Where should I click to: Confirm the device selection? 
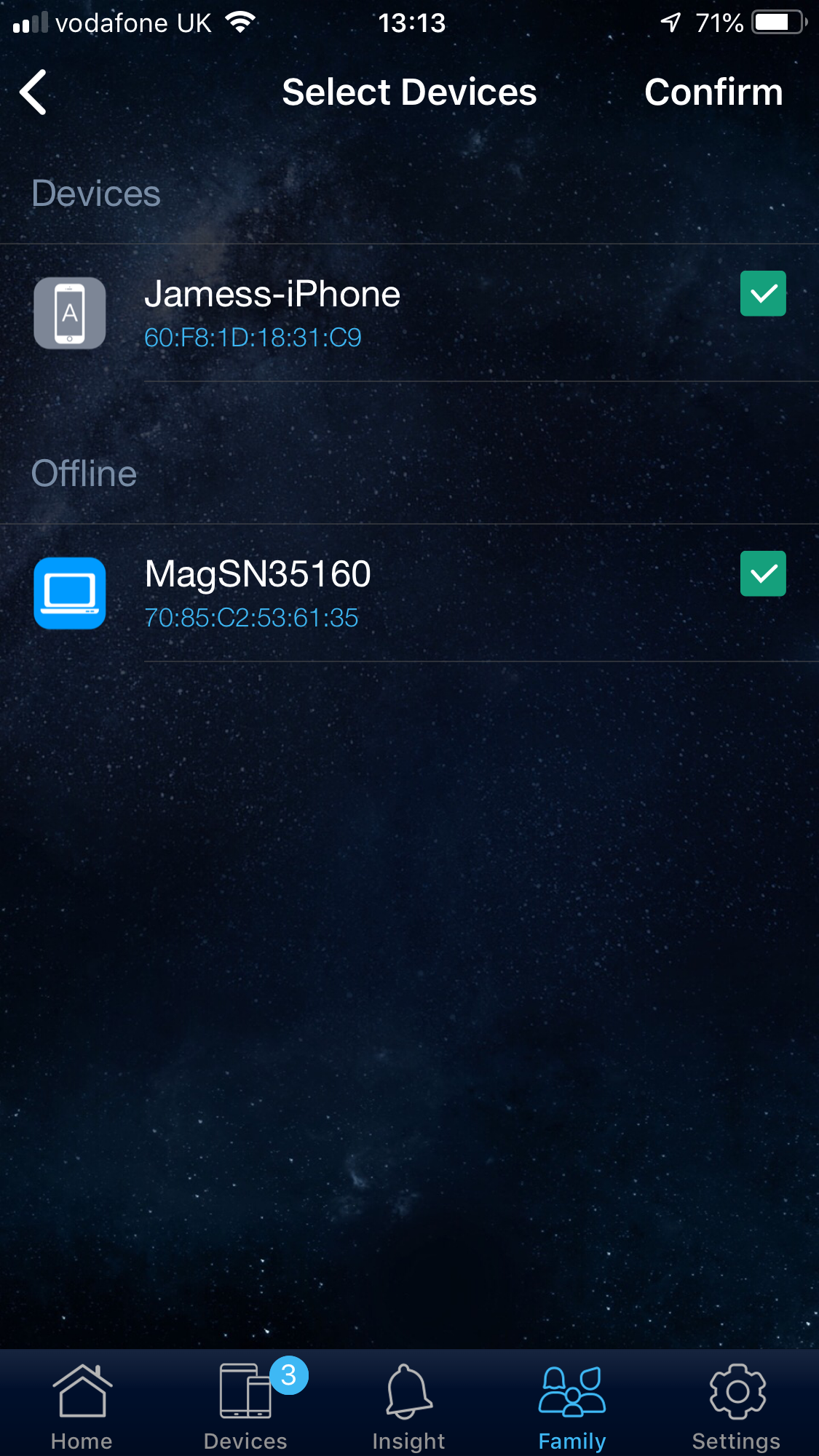713,92
